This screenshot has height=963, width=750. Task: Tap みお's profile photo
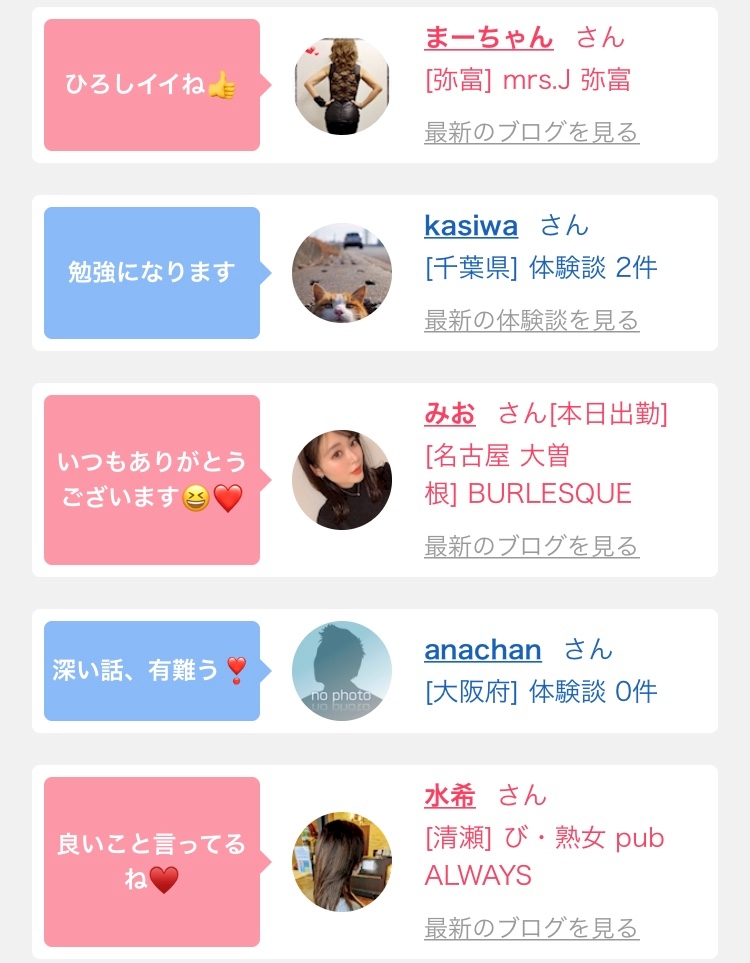(342, 480)
